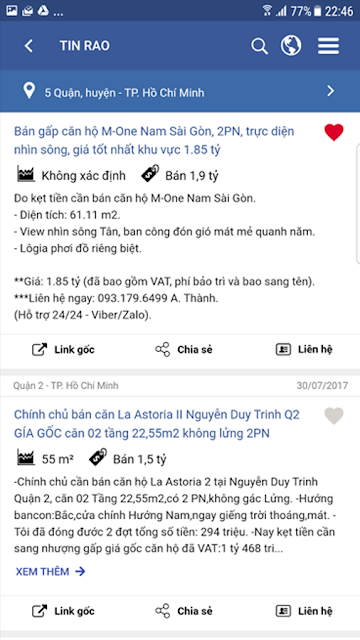Tap Liên hệ for the La Astoria listing
Viewport: 360px width, 640px height.
coord(304,611)
